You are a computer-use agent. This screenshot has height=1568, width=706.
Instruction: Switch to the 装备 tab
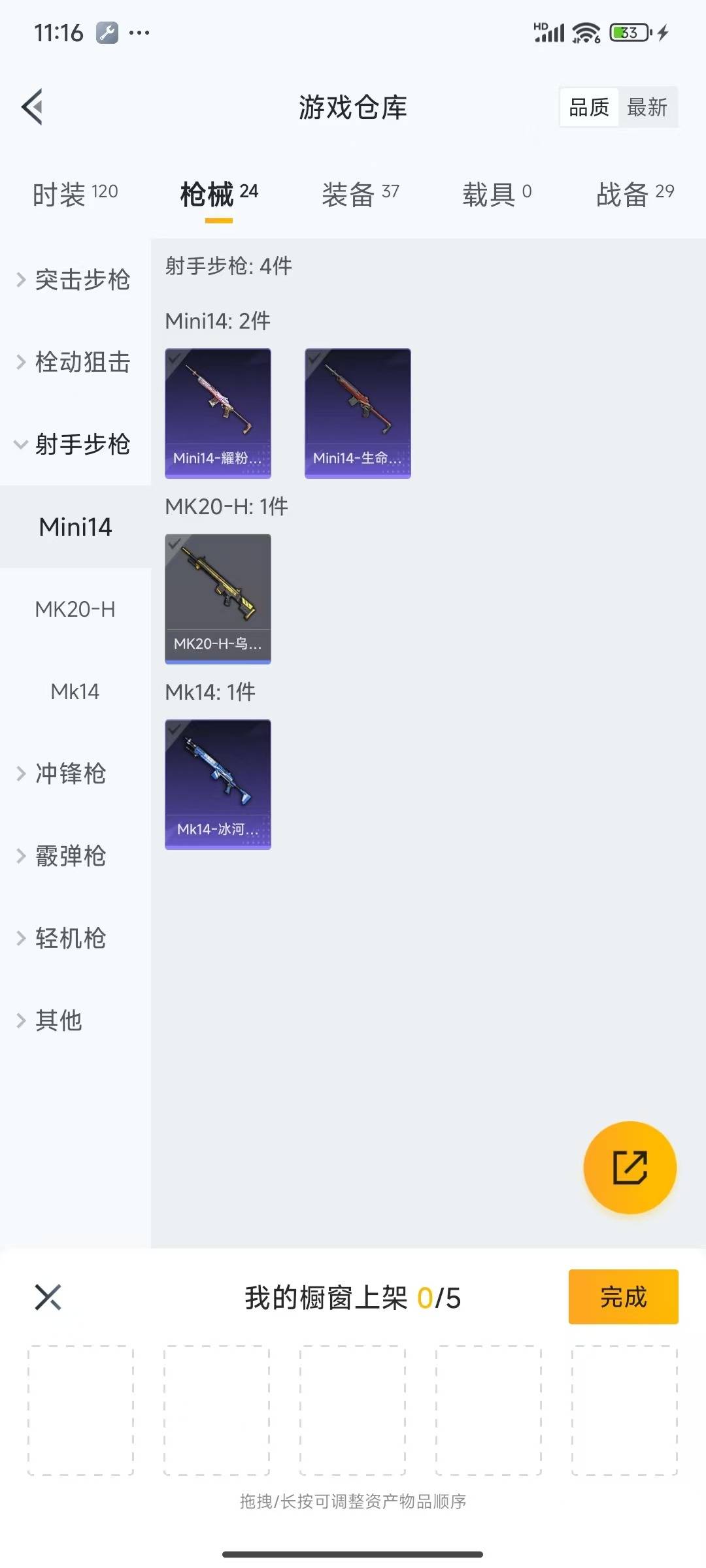click(360, 194)
